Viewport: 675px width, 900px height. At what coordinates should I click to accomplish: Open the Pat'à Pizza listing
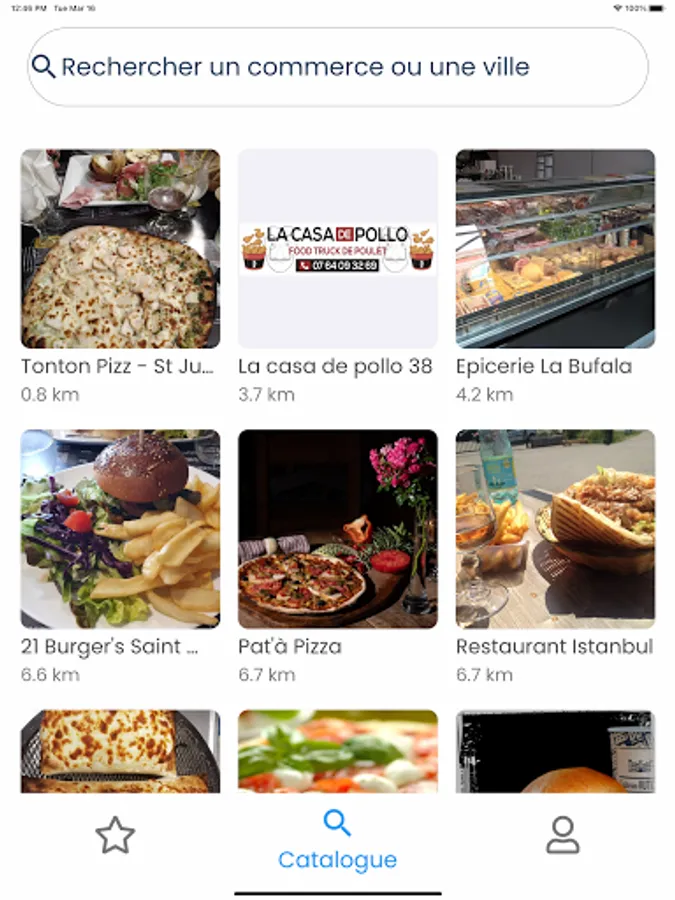pos(337,529)
